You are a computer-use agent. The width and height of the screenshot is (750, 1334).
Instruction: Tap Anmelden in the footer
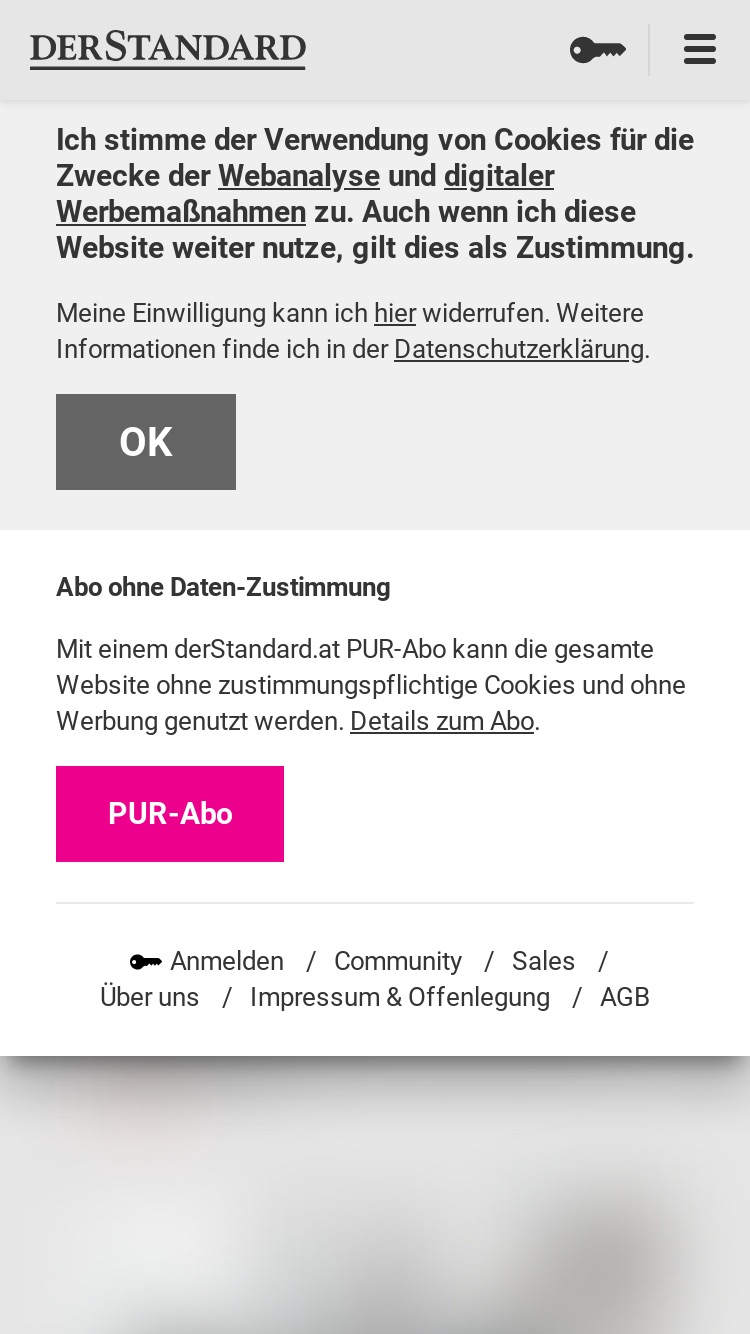pos(207,961)
